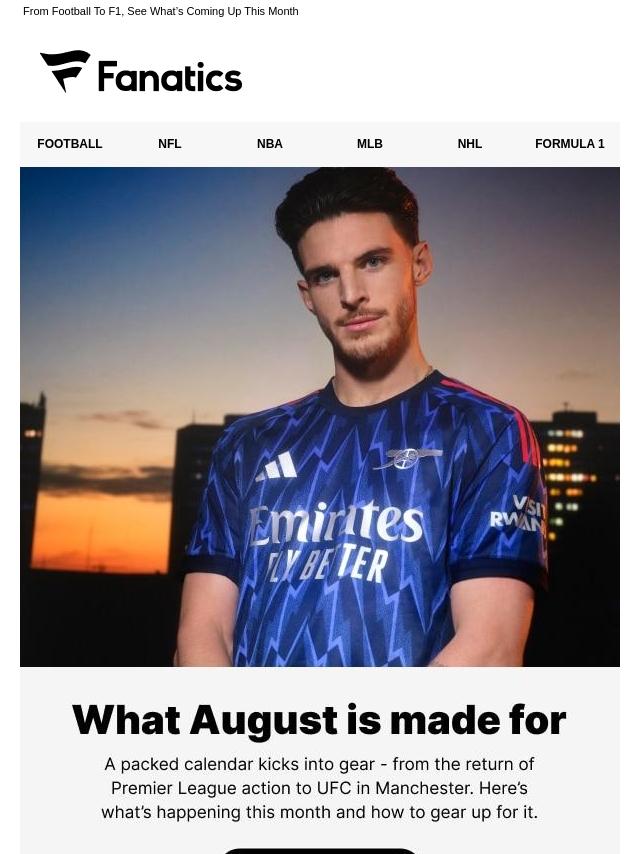The height and width of the screenshot is (854, 640).
Task: Open the FORMULA 1 section
Action: [570, 144]
